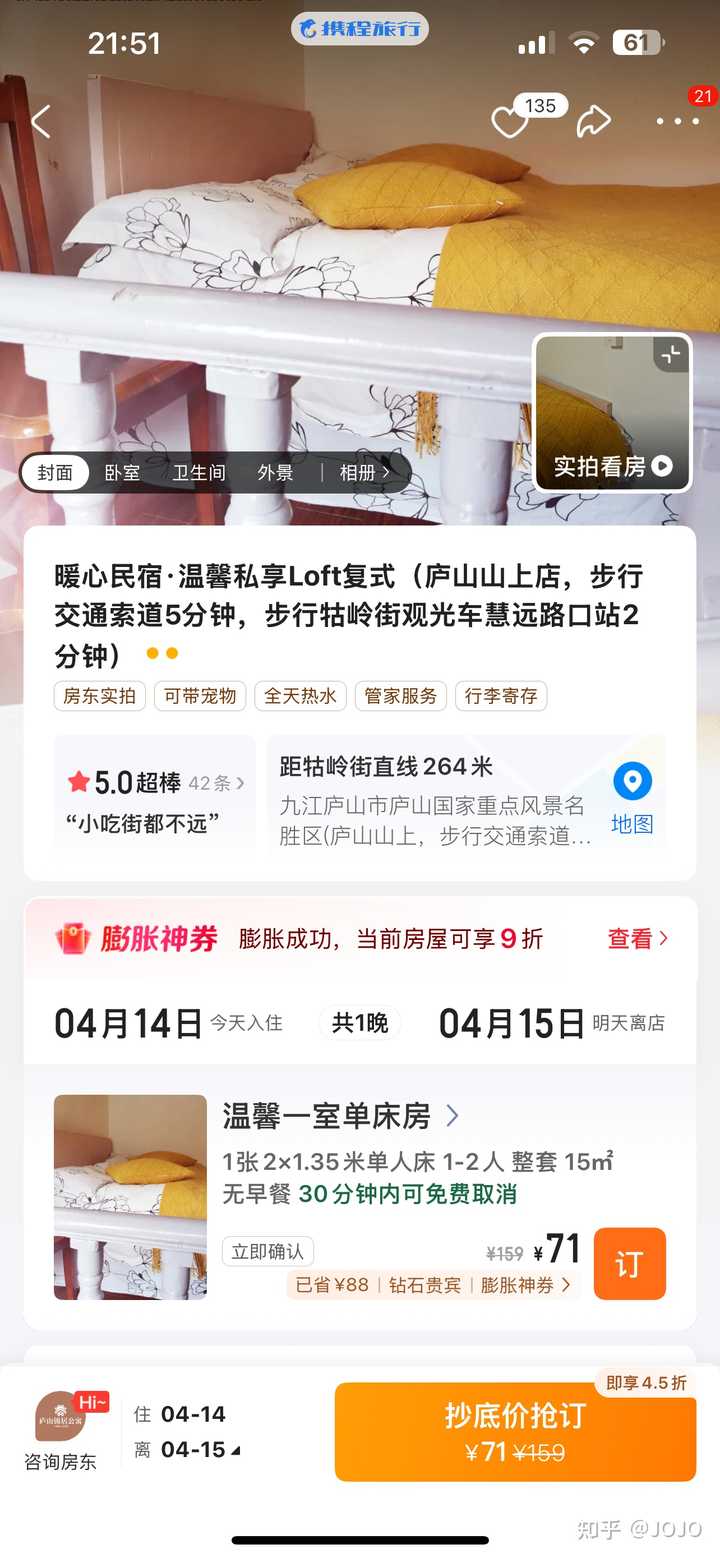Play the 实拍看房 video tour

point(613,466)
